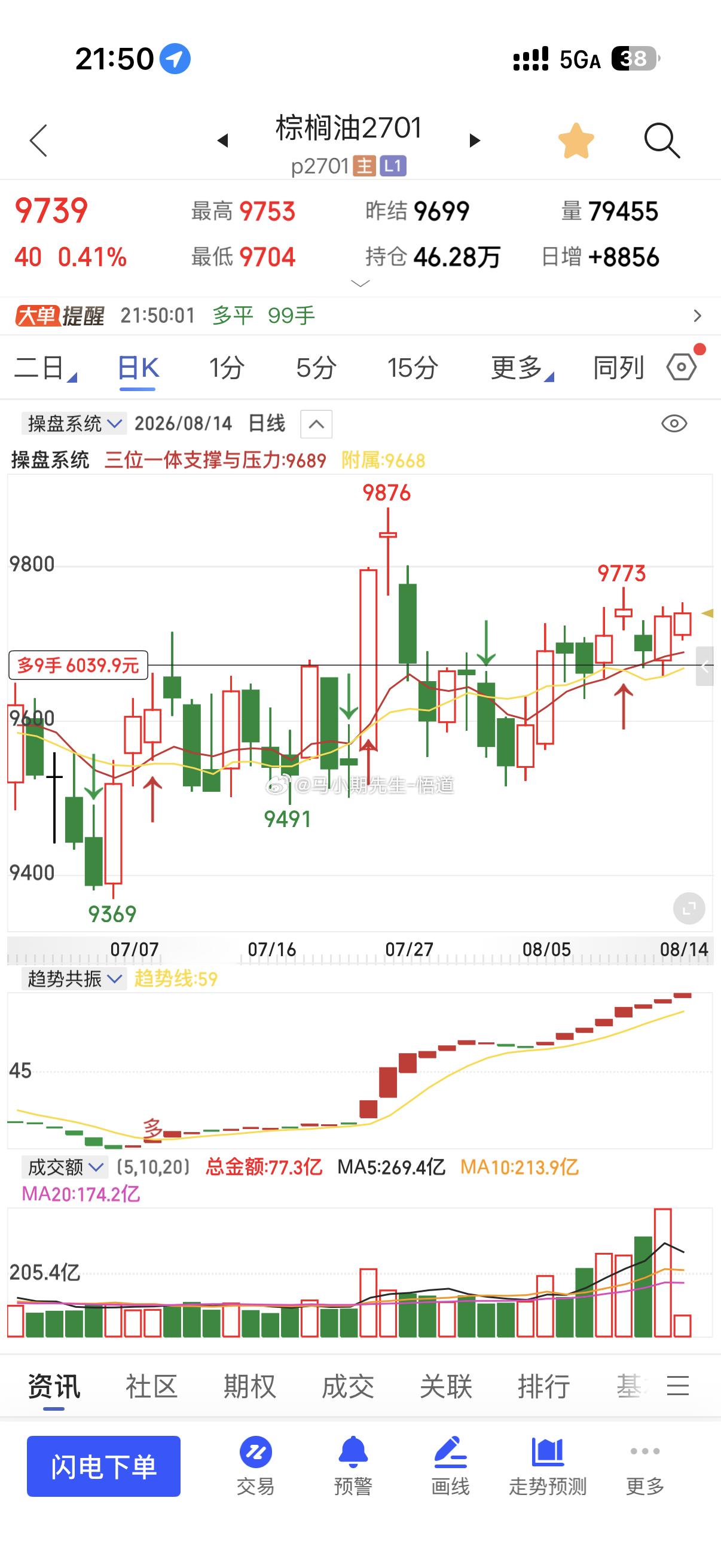Open the 趋势共振 indicator dropdown

74,978
